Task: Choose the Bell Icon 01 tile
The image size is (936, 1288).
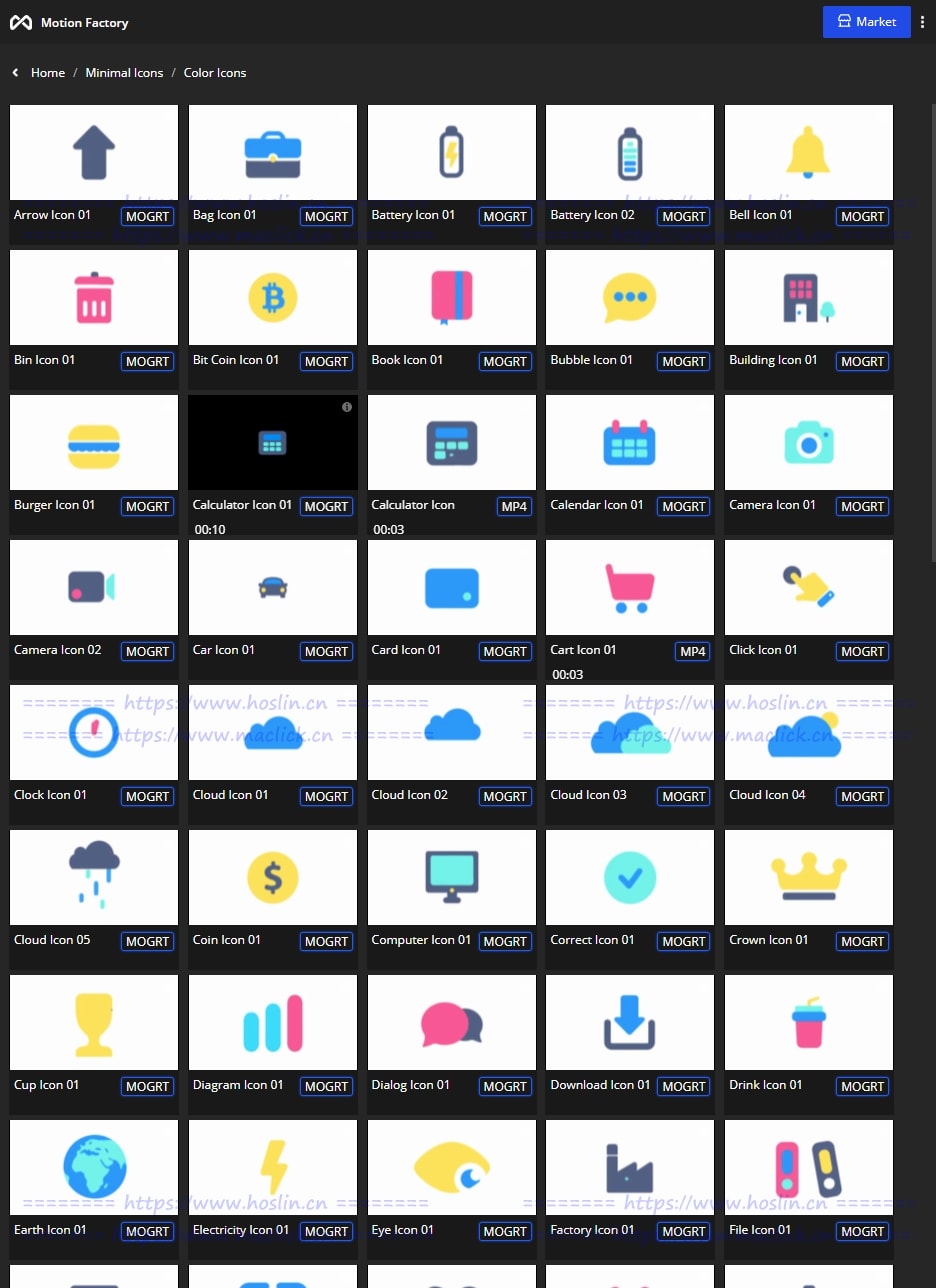Action: click(x=809, y=153)
